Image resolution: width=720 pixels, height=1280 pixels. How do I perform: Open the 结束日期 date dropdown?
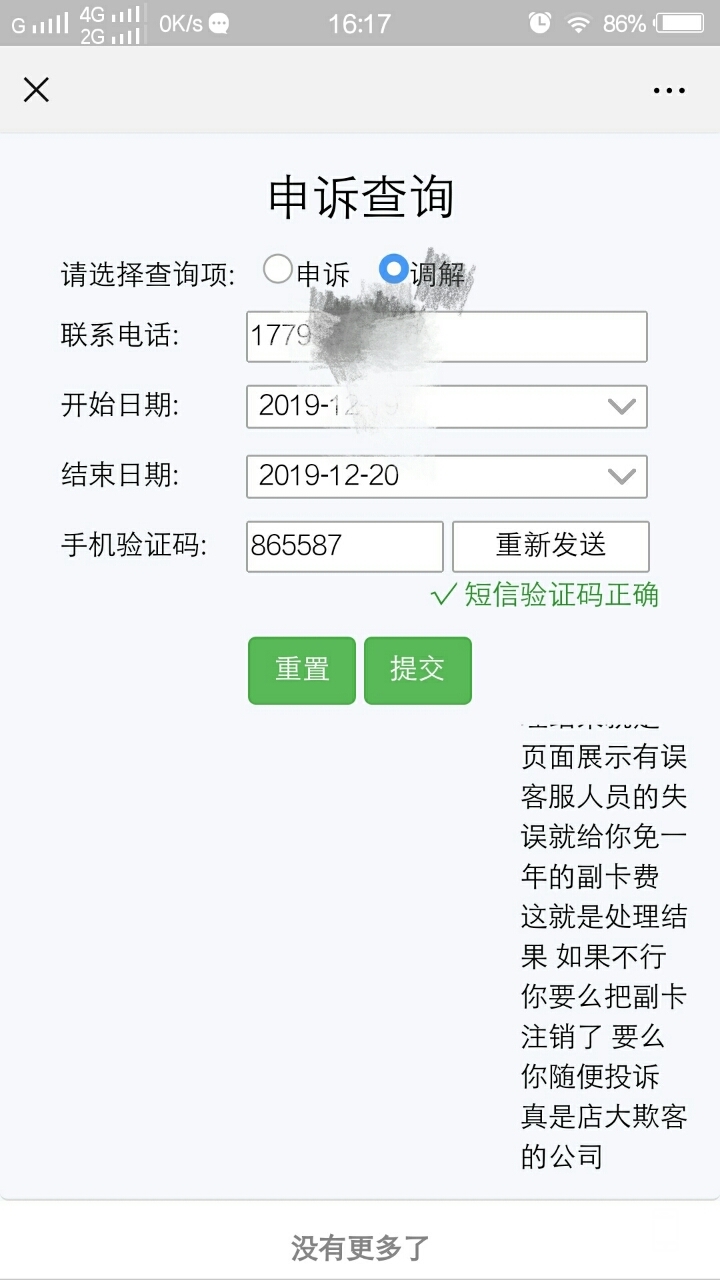[x=446, y=476]
